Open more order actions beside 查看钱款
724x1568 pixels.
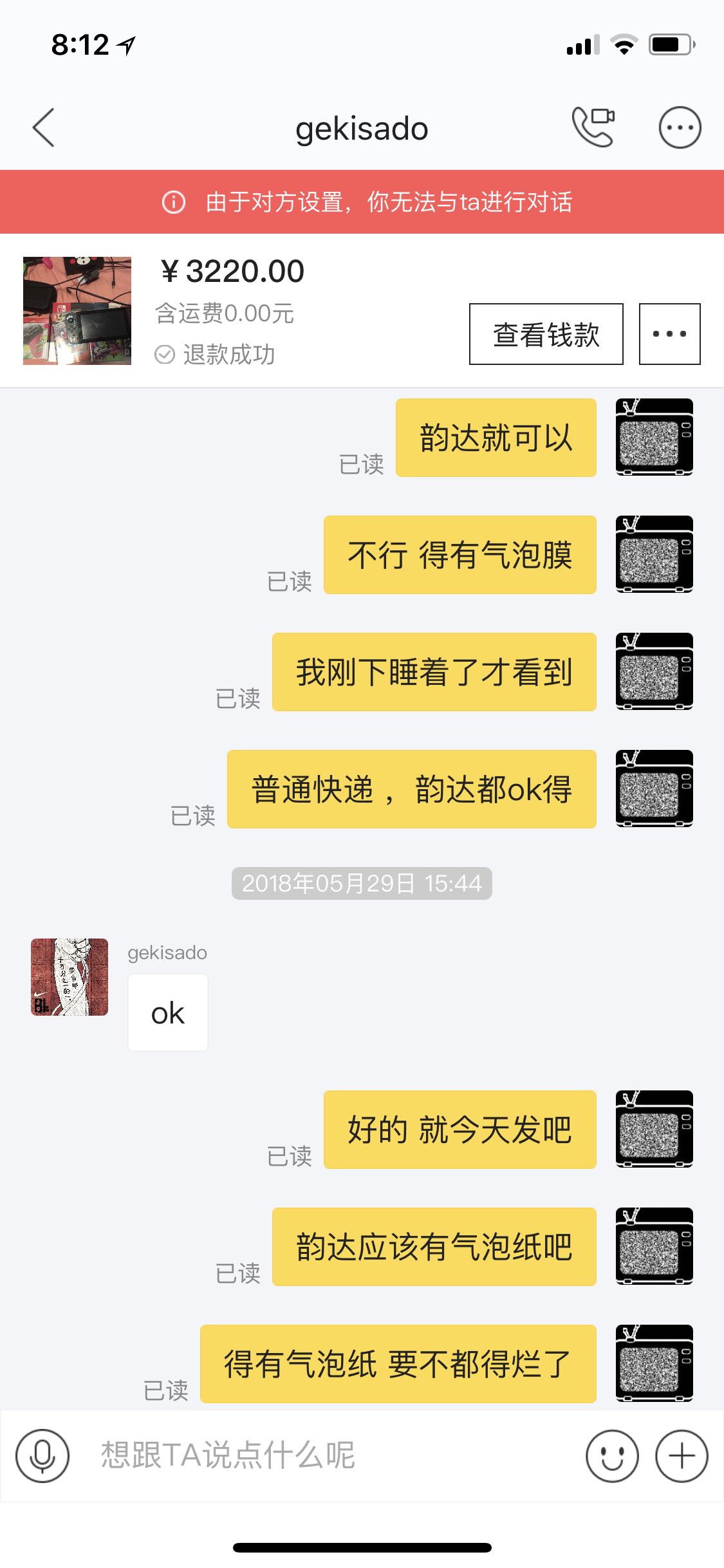[669, 334]
